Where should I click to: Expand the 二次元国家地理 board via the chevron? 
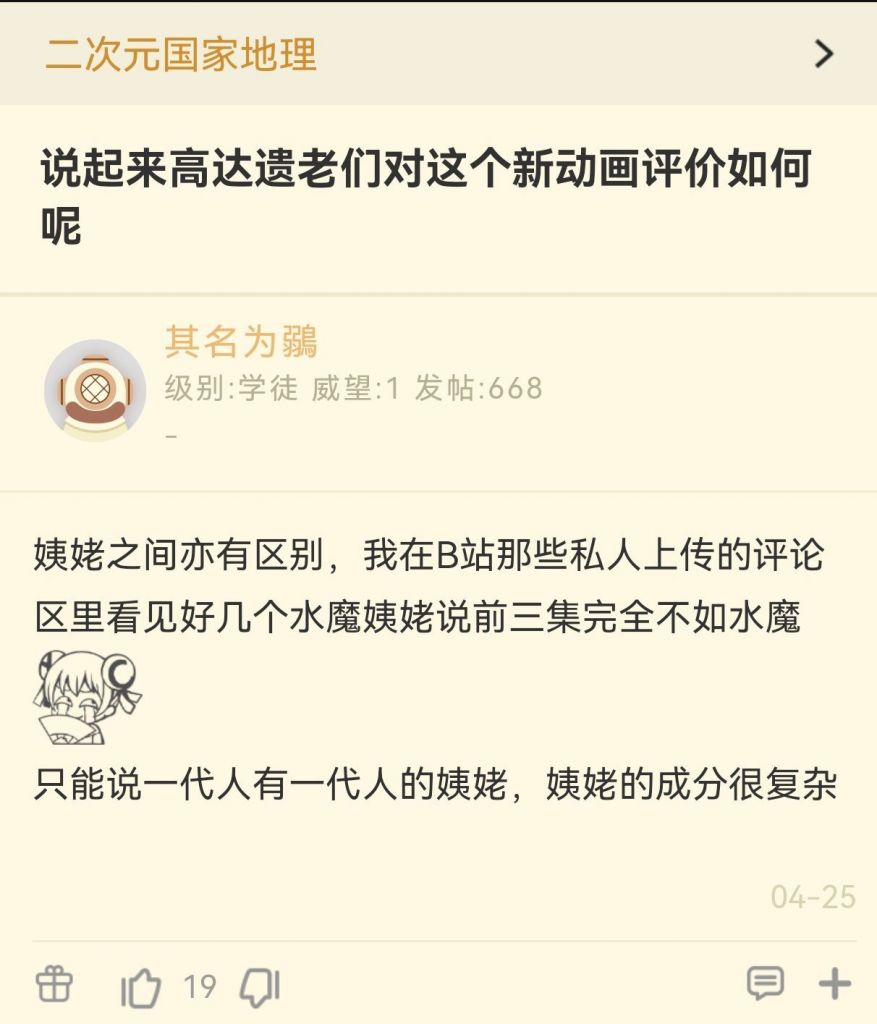click(820, 55)
